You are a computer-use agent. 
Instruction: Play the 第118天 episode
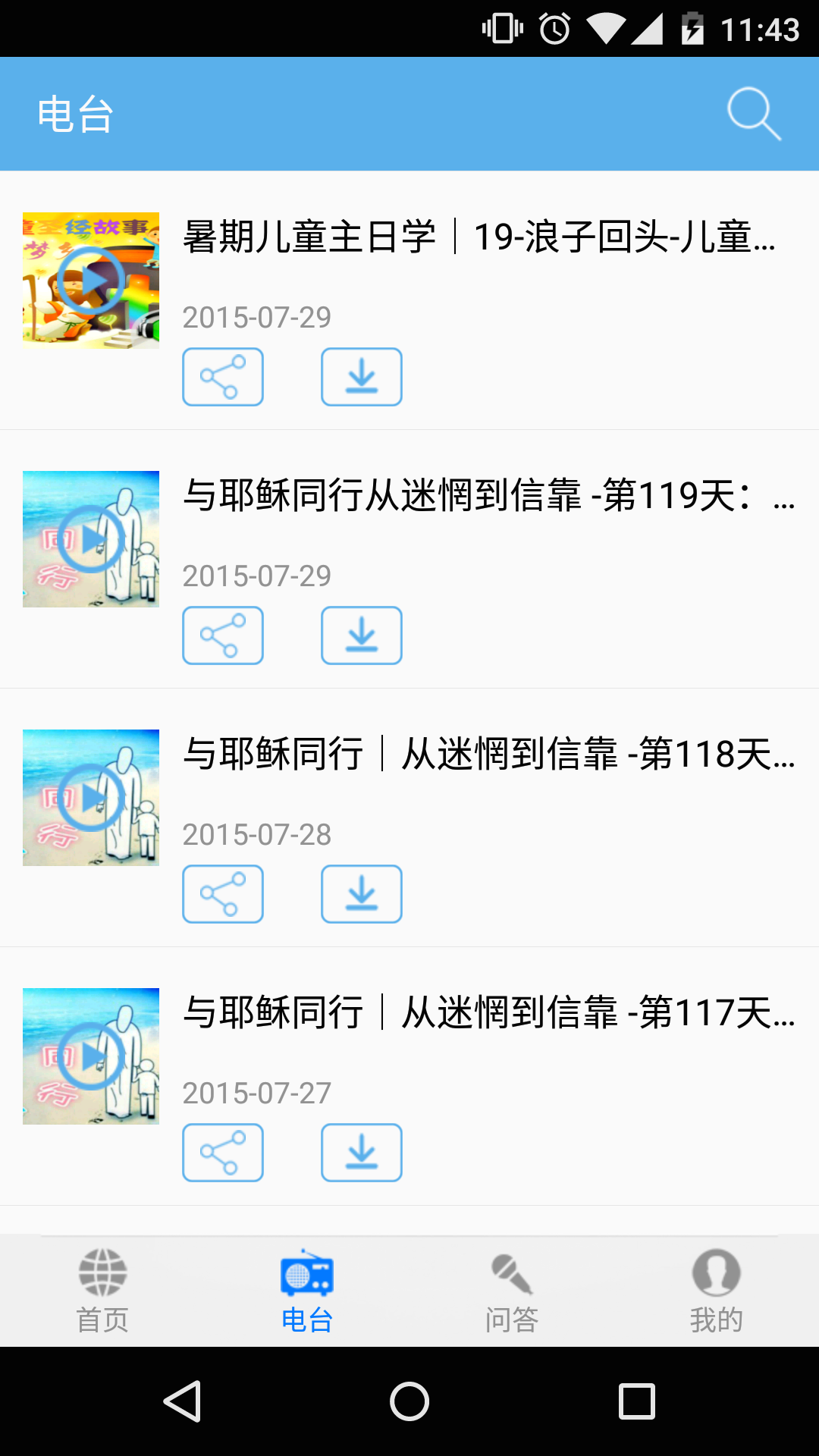pyautogui.click(x=90, y=797)
